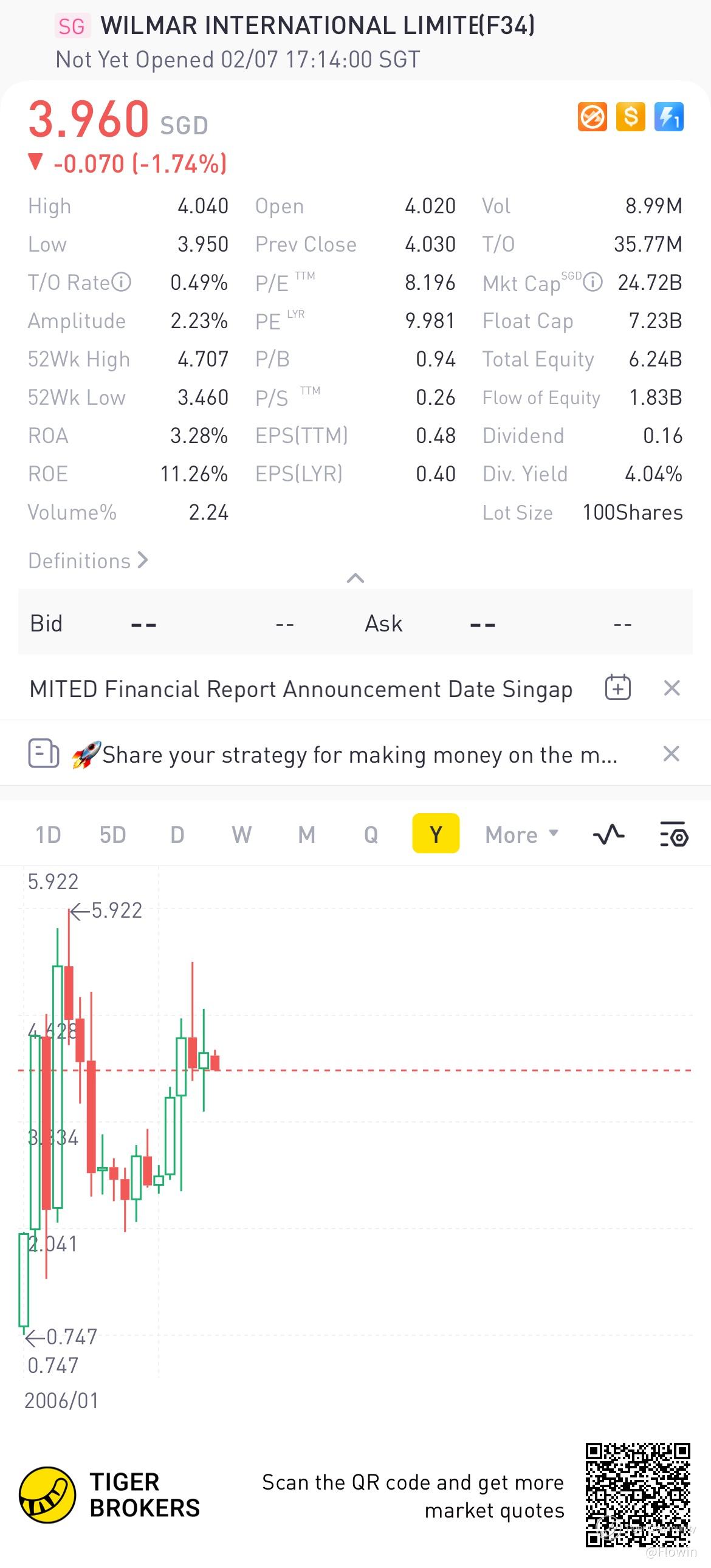Tap the T/O Rate info icon

point(121,282)
